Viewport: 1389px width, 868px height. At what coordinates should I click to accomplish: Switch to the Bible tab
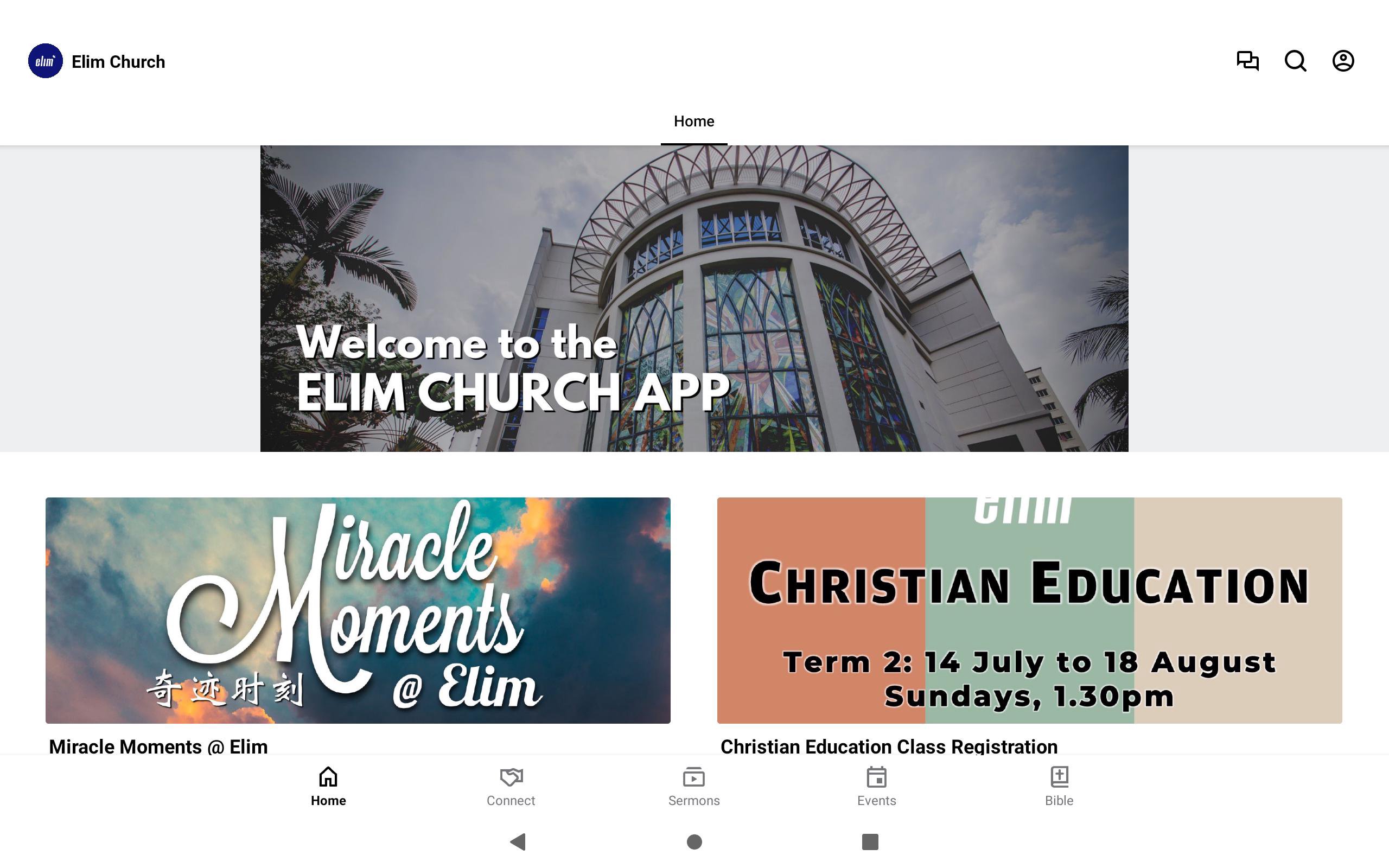(1059, 787)
